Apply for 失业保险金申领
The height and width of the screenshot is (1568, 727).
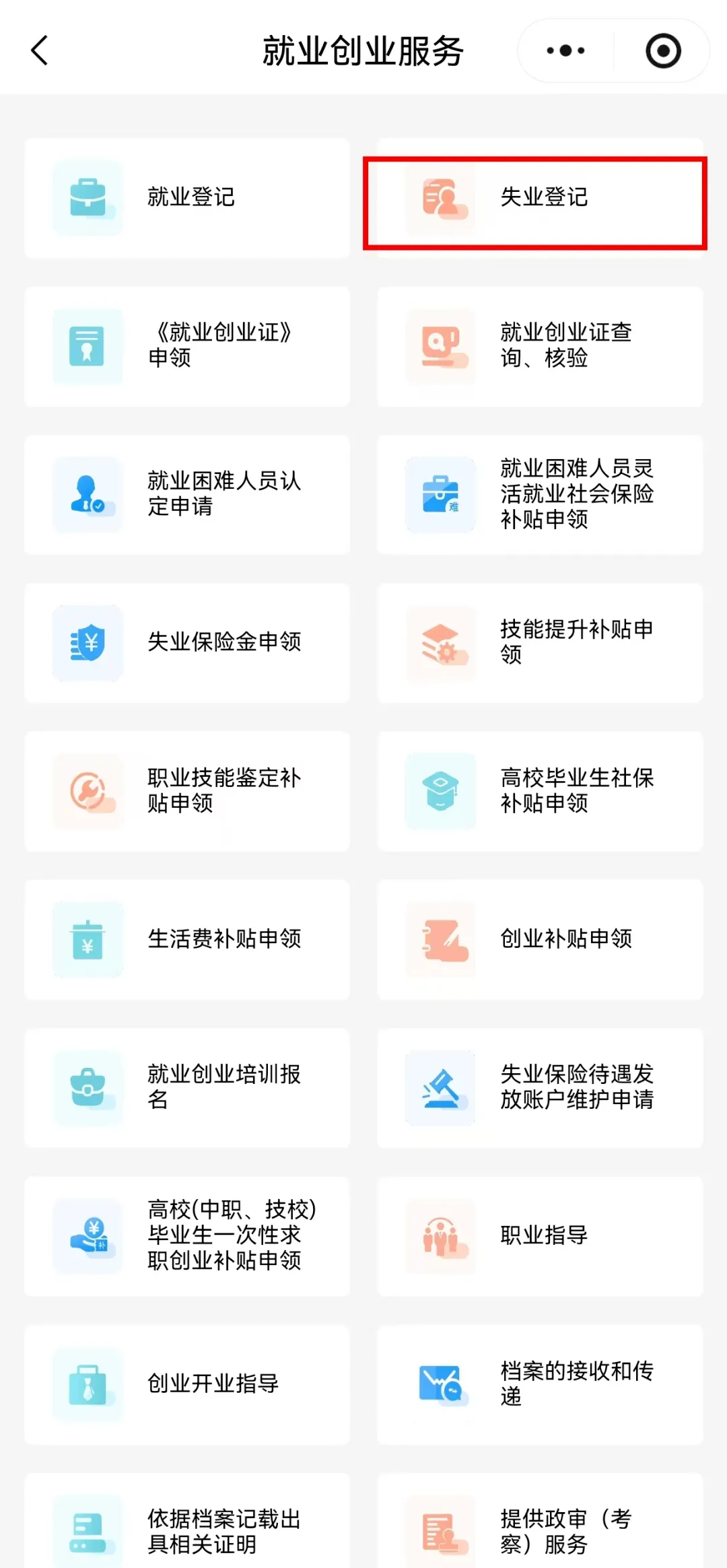point(187,642)
